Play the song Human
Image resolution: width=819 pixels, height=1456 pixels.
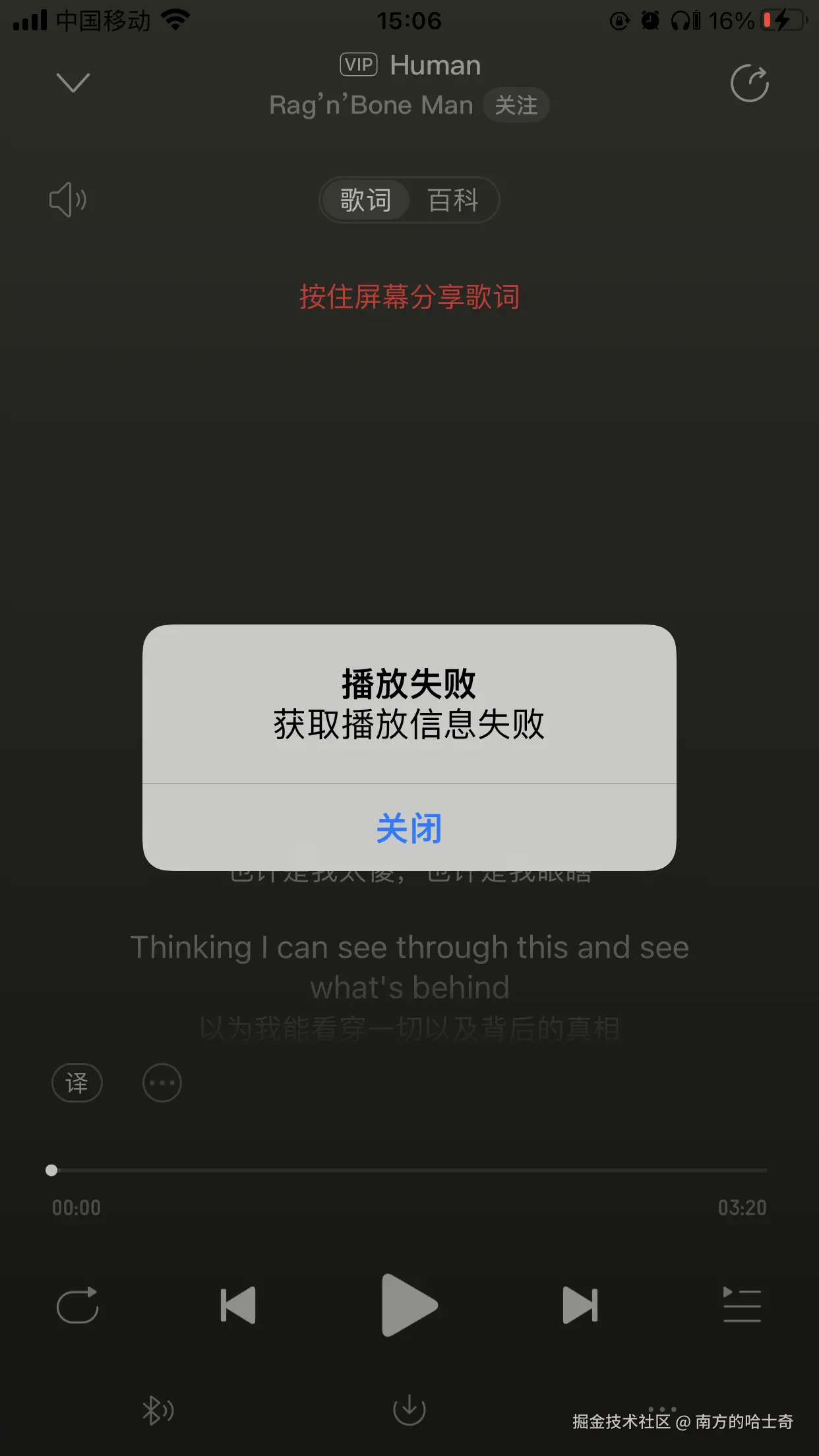409,1305
